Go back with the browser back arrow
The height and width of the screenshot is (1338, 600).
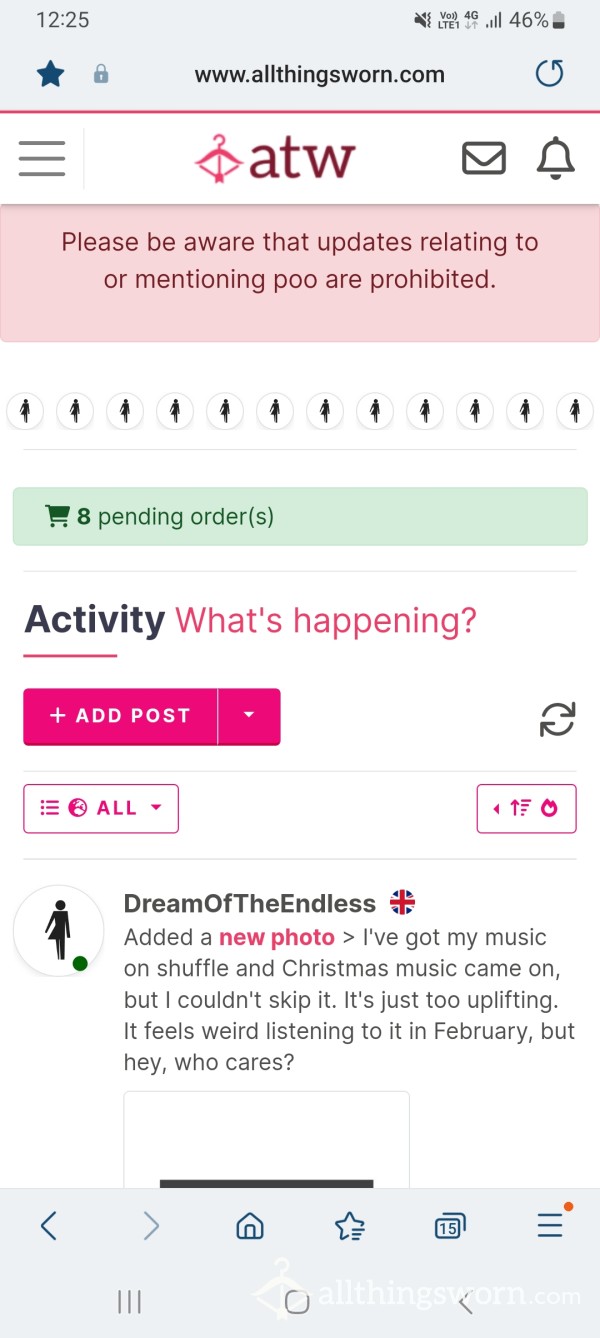(x=49, y=1225)
